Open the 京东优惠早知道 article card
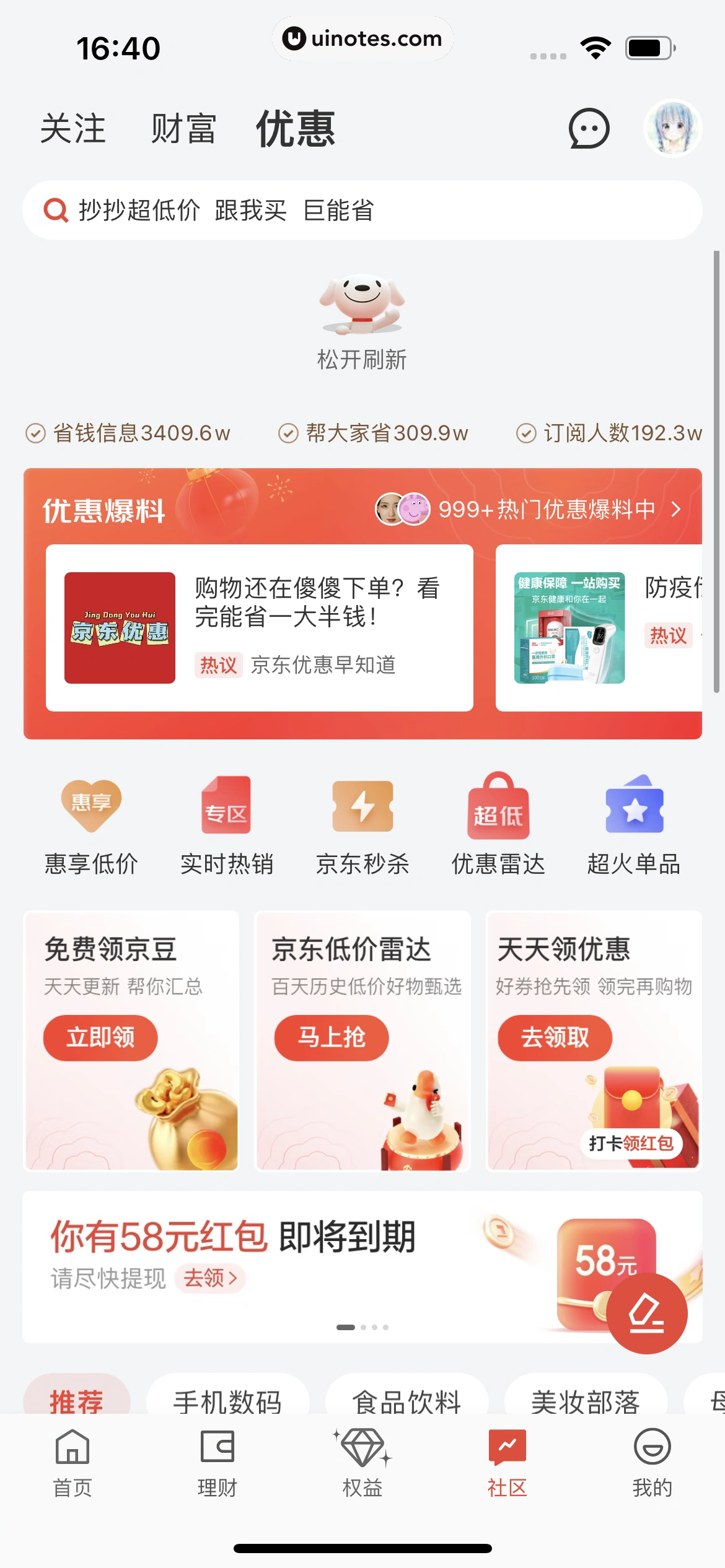The image size is (725, 1568). click(260, 627)
